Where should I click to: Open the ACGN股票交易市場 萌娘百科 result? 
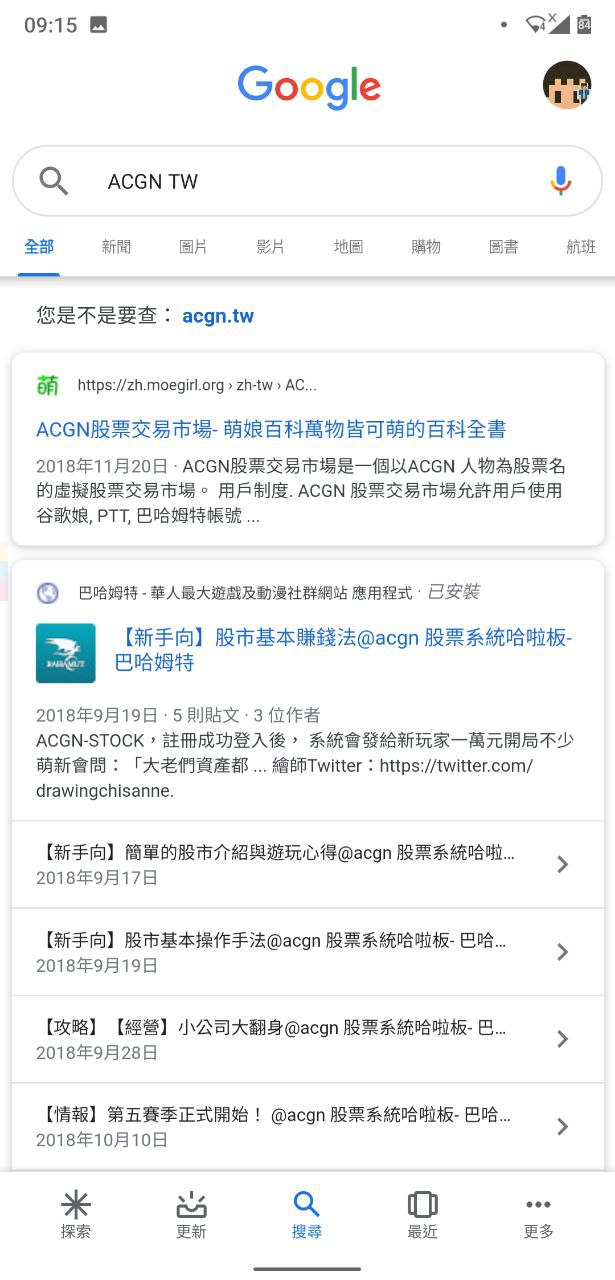click(x=271, y=429)
